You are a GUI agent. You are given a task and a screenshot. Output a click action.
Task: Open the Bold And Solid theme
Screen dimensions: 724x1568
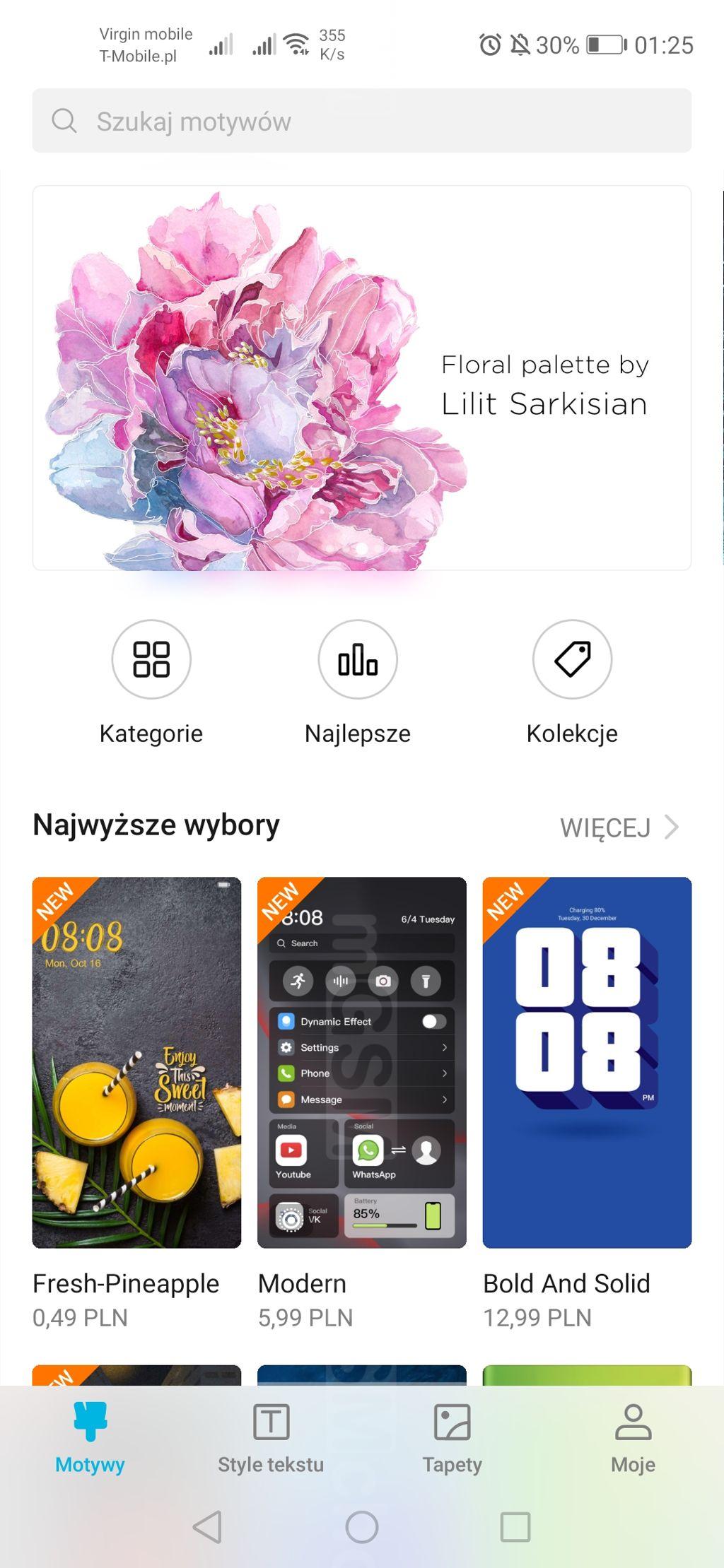[587, 1062]
